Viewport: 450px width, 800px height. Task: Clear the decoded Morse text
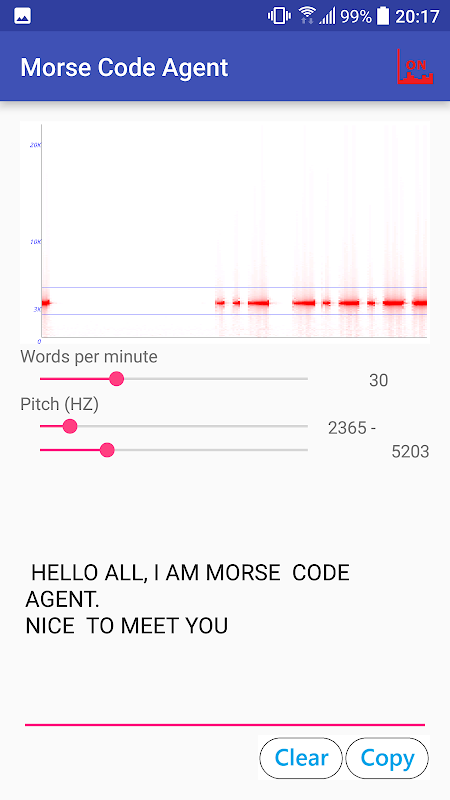coord(301,758)
